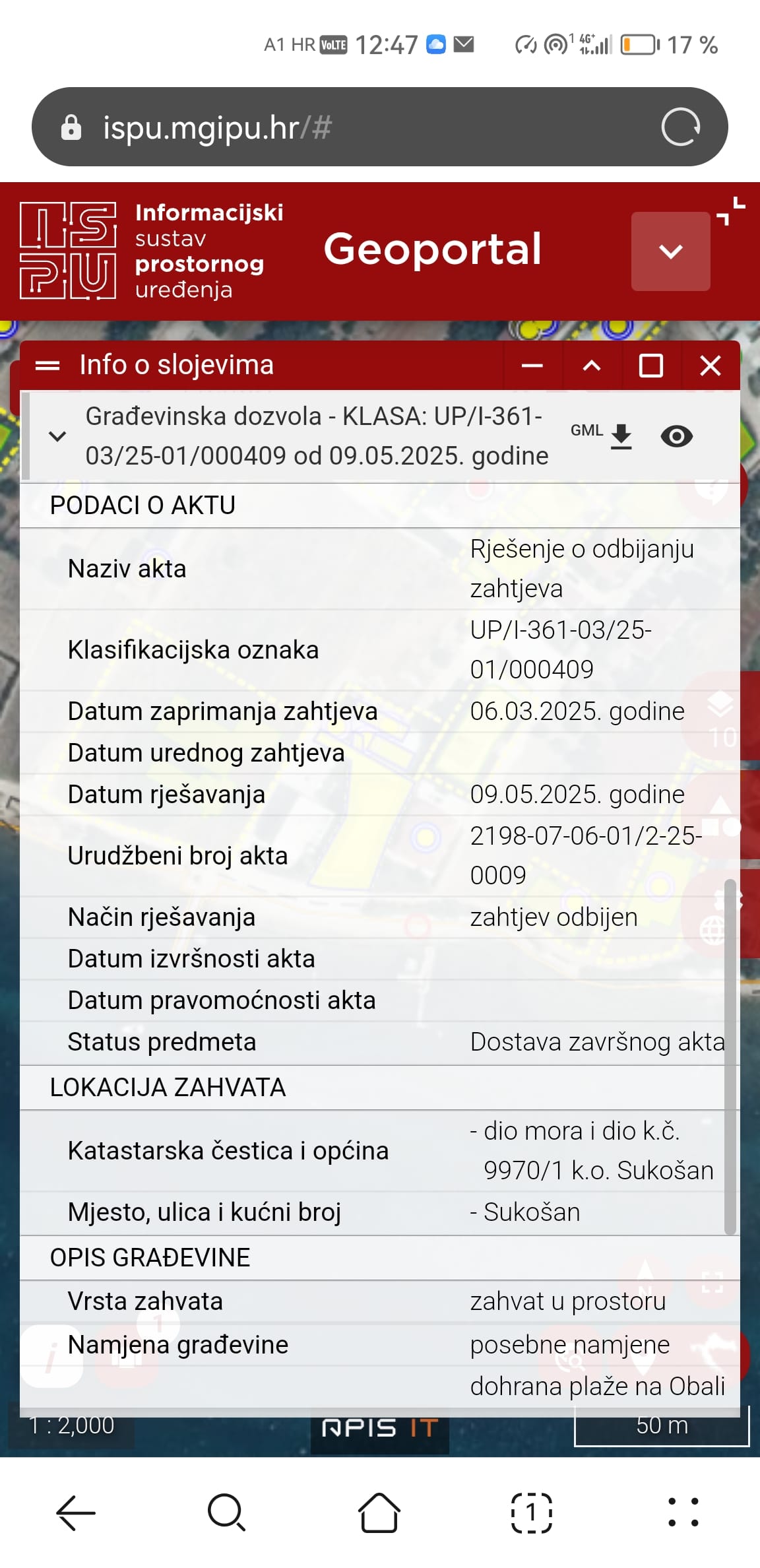Open the browser overflow menu

coord(683,1512)
